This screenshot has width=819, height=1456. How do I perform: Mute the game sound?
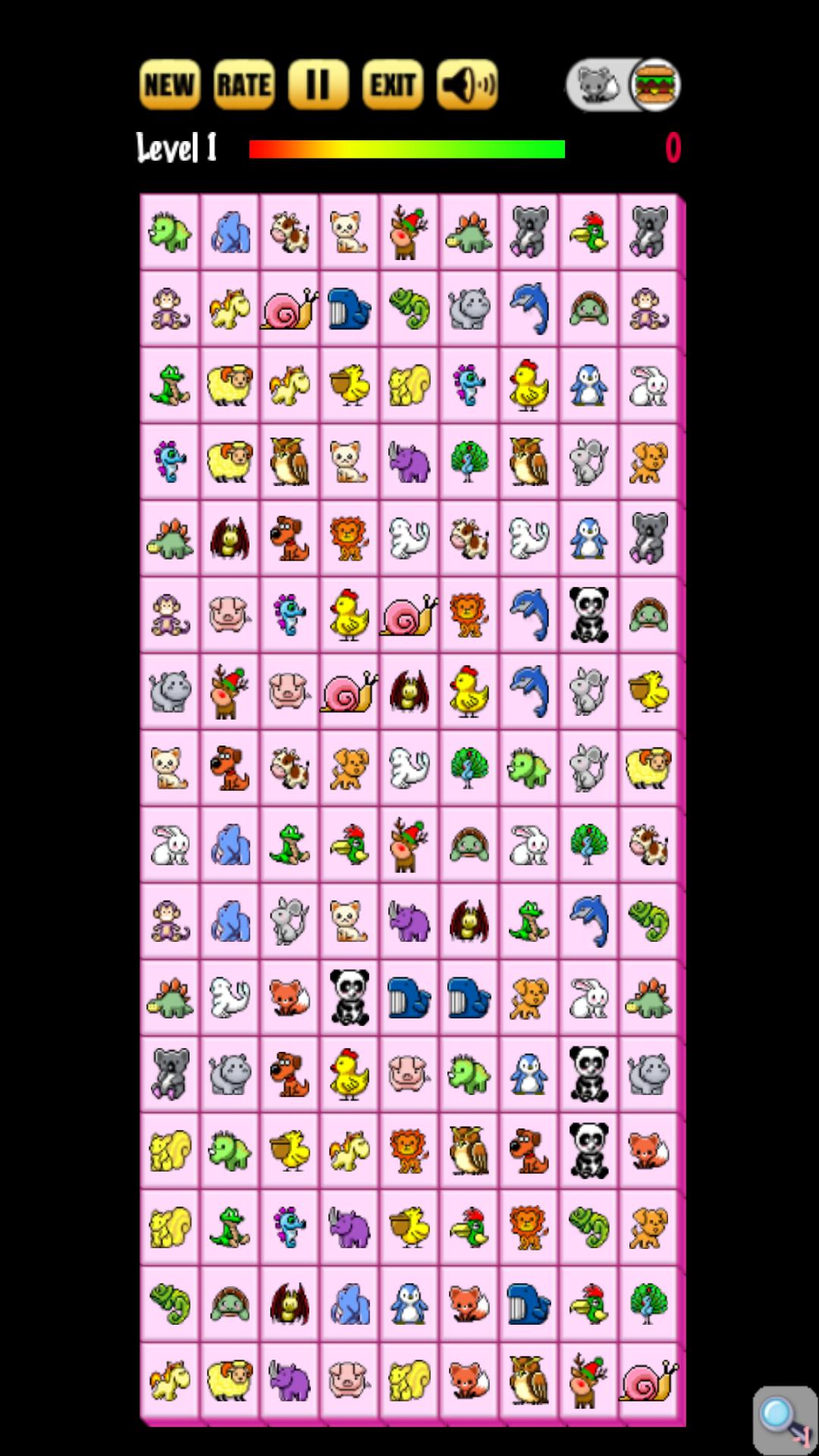(467, 84)
